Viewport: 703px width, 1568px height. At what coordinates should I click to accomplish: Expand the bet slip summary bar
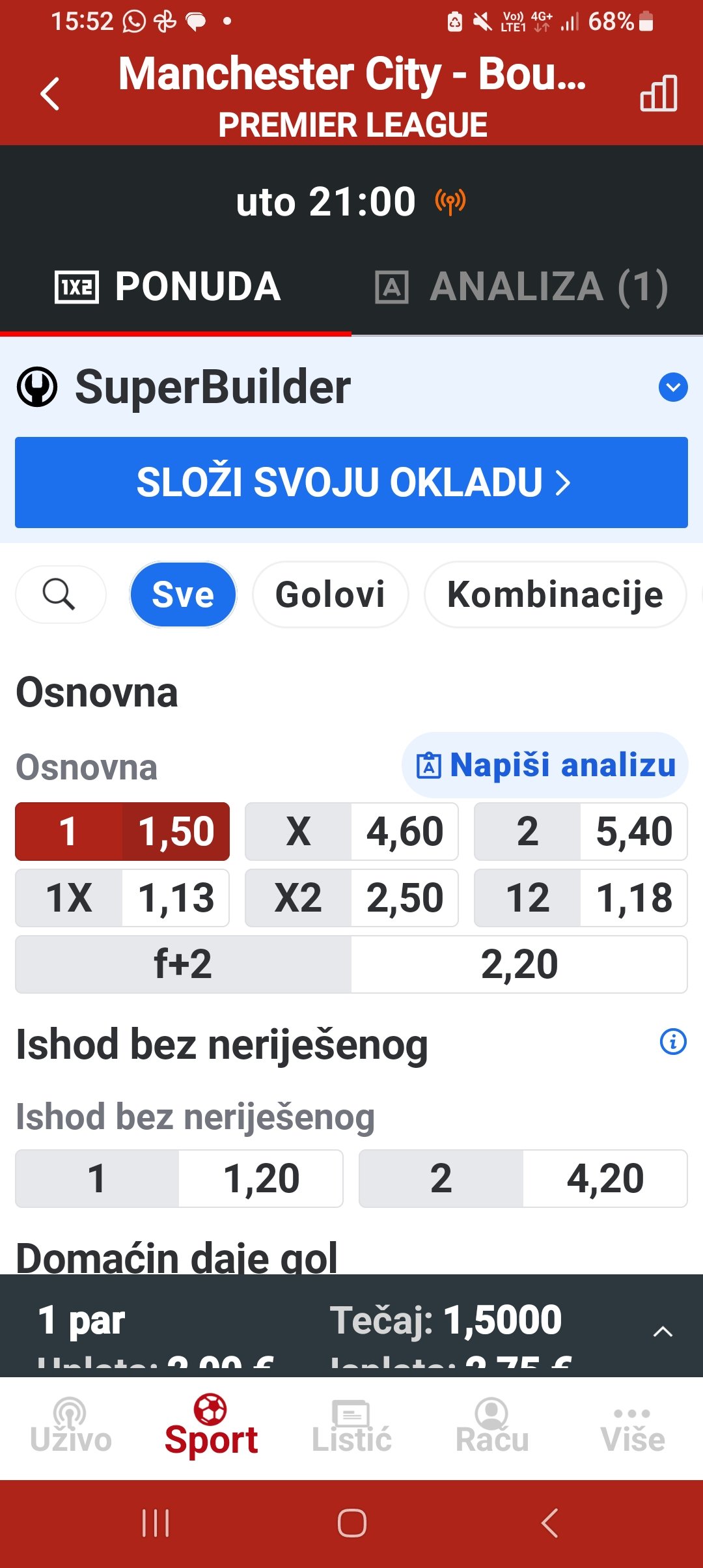tap(663, 1332)
